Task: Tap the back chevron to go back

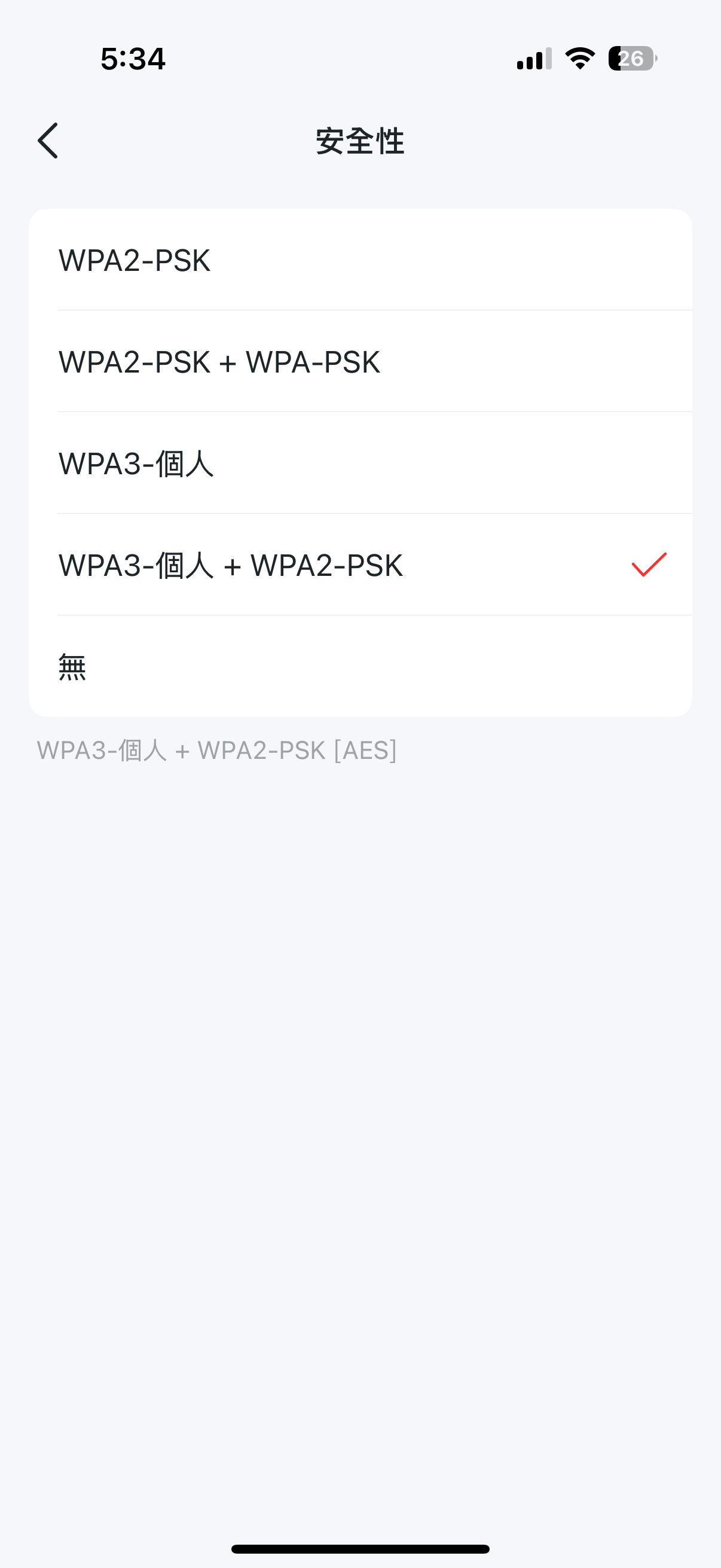Action: pyautogui.click(x=48, y=141)
